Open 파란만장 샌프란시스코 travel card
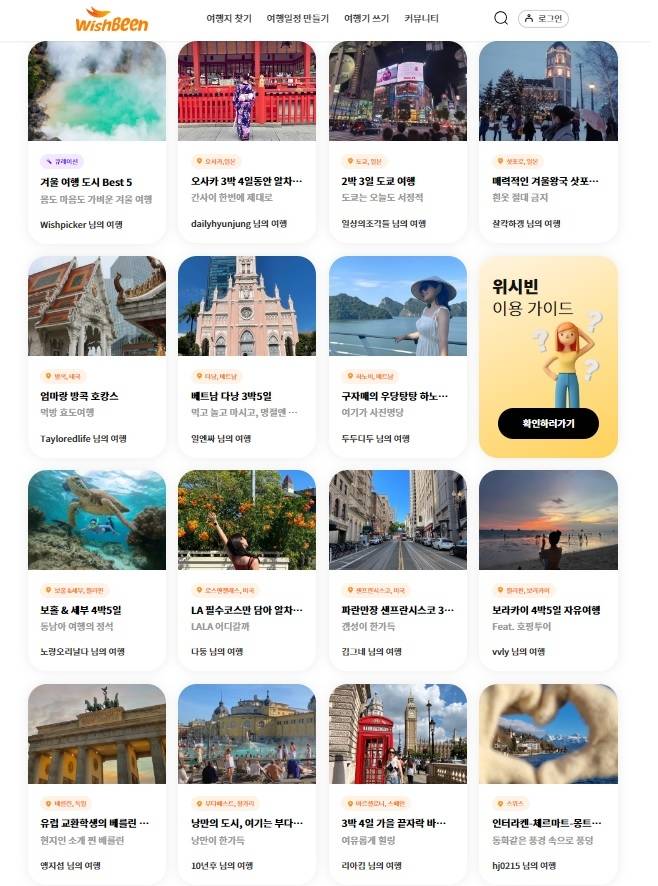The image size is (658, 886). tap(397, 610)
